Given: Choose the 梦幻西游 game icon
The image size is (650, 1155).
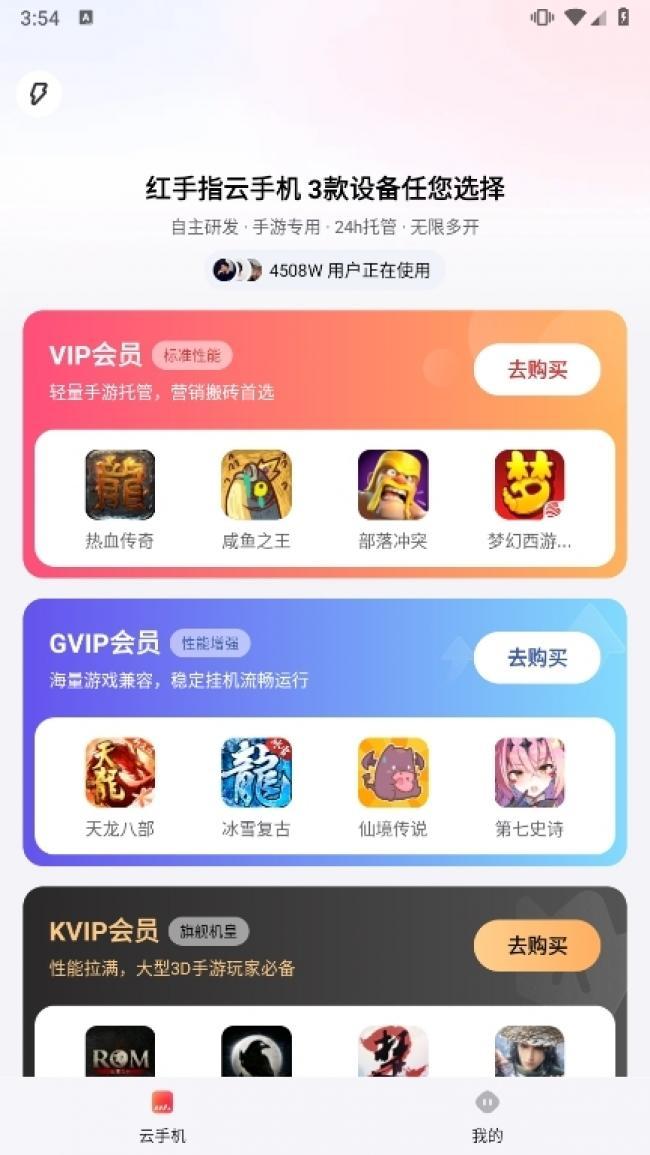Looking at the screenshot, I should (529, 485).
